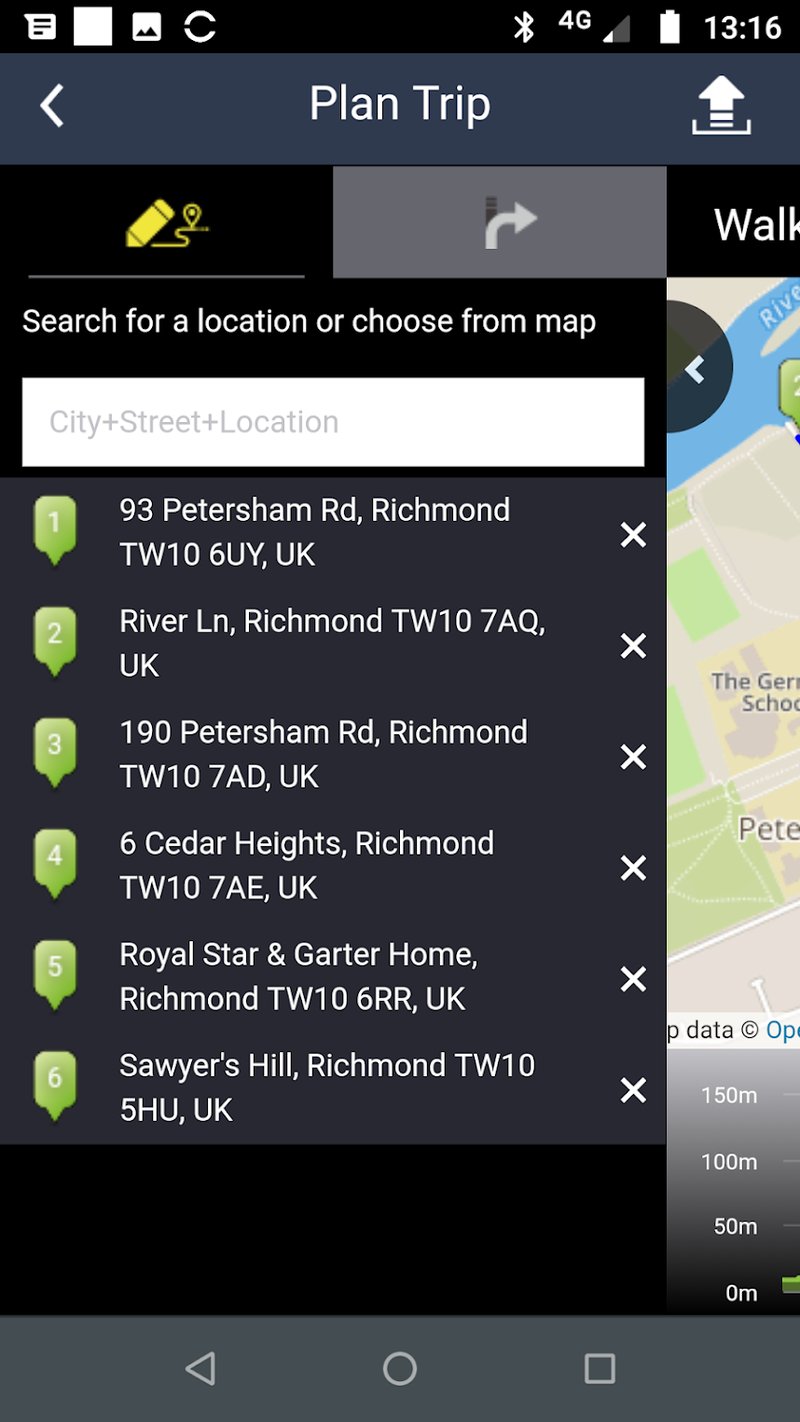Image resolution: width=800 pixels, height=1422 pixels.
Task: Open the Walk travel mode option
Action: pyautogui.click(x=757, y=224)
